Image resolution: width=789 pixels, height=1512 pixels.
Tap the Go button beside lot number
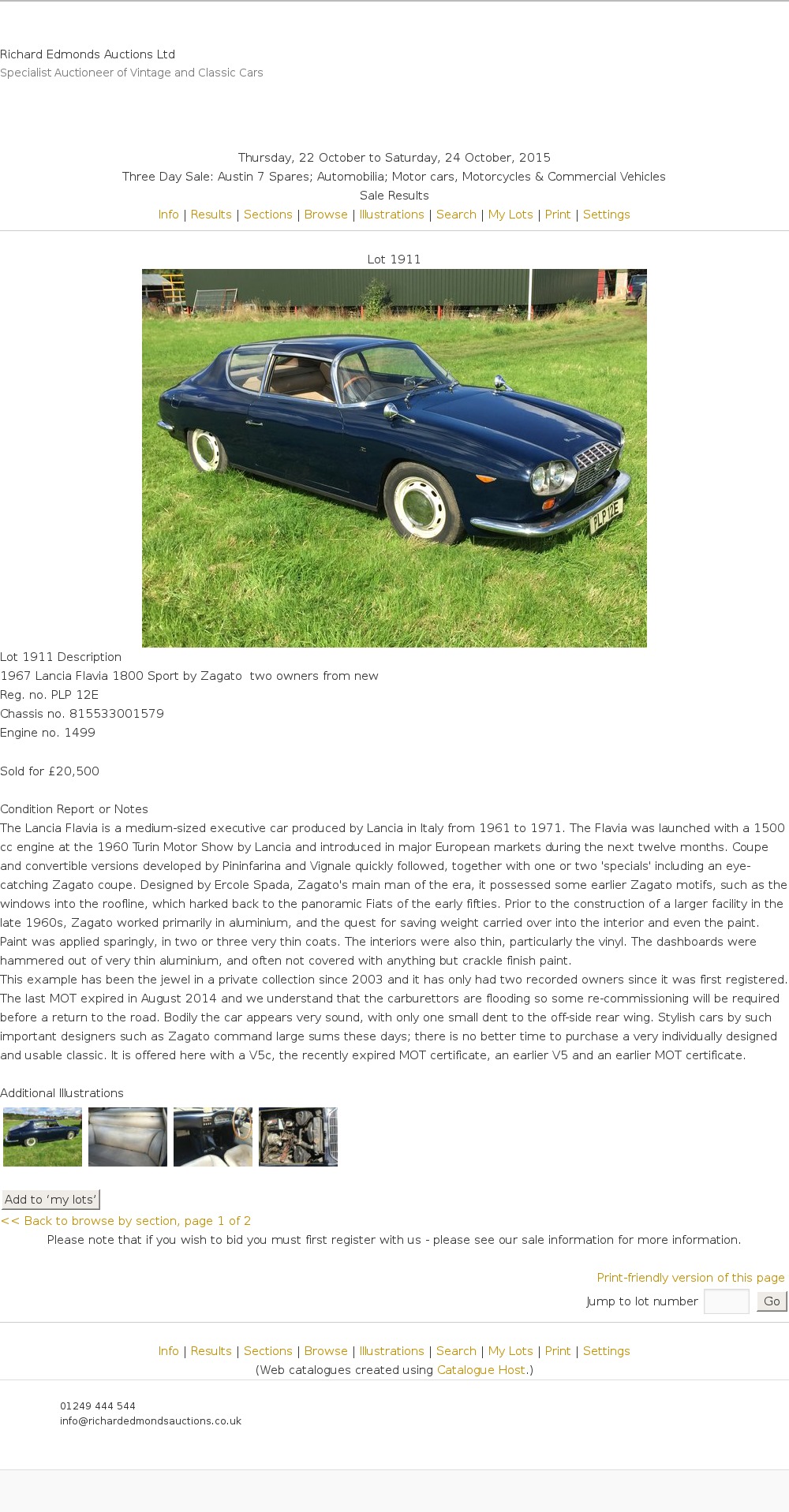pyautogui.click(x=772, y=1301)
